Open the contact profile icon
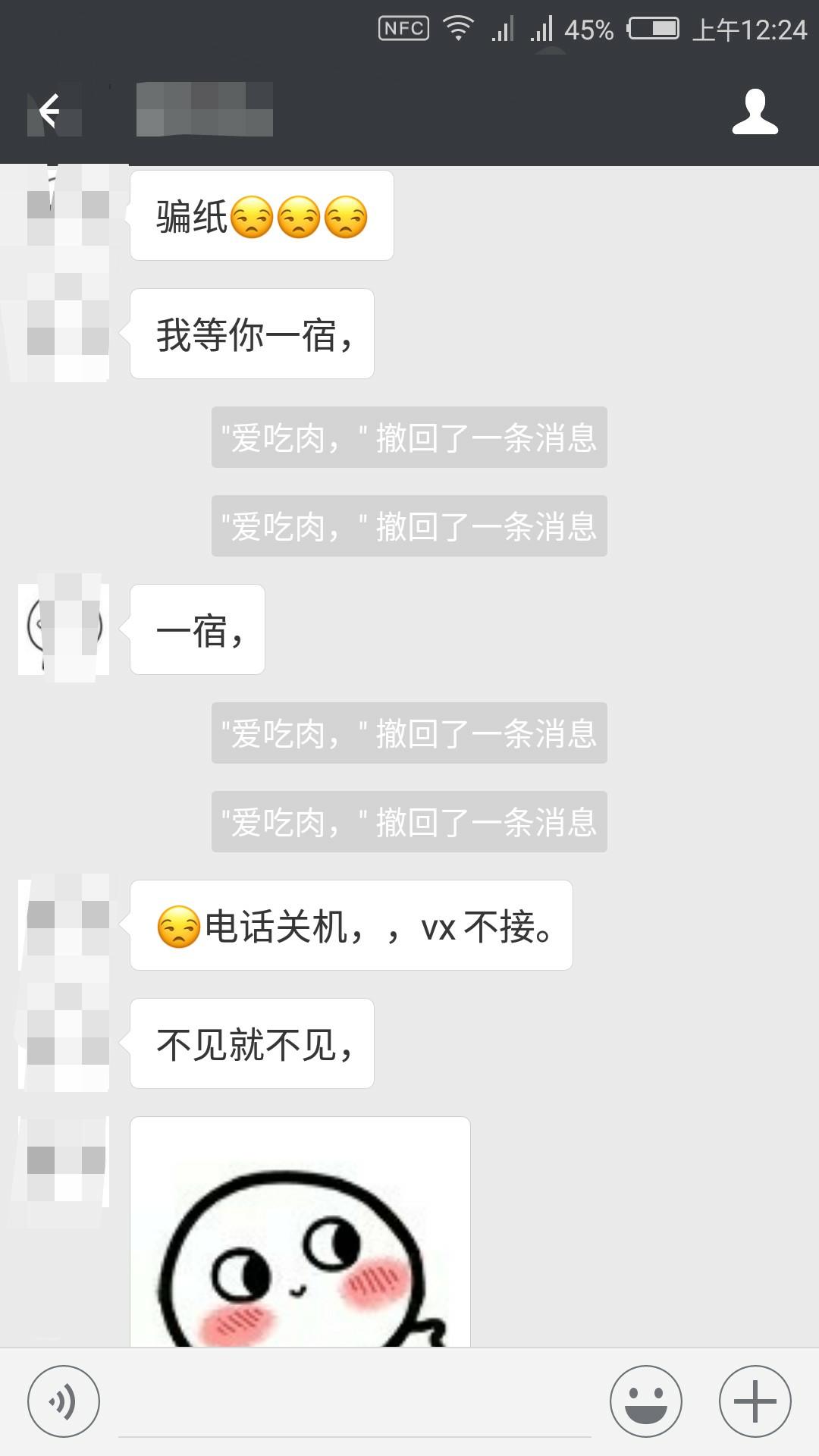Screen dimensions: 819x1456 point(755,112)
